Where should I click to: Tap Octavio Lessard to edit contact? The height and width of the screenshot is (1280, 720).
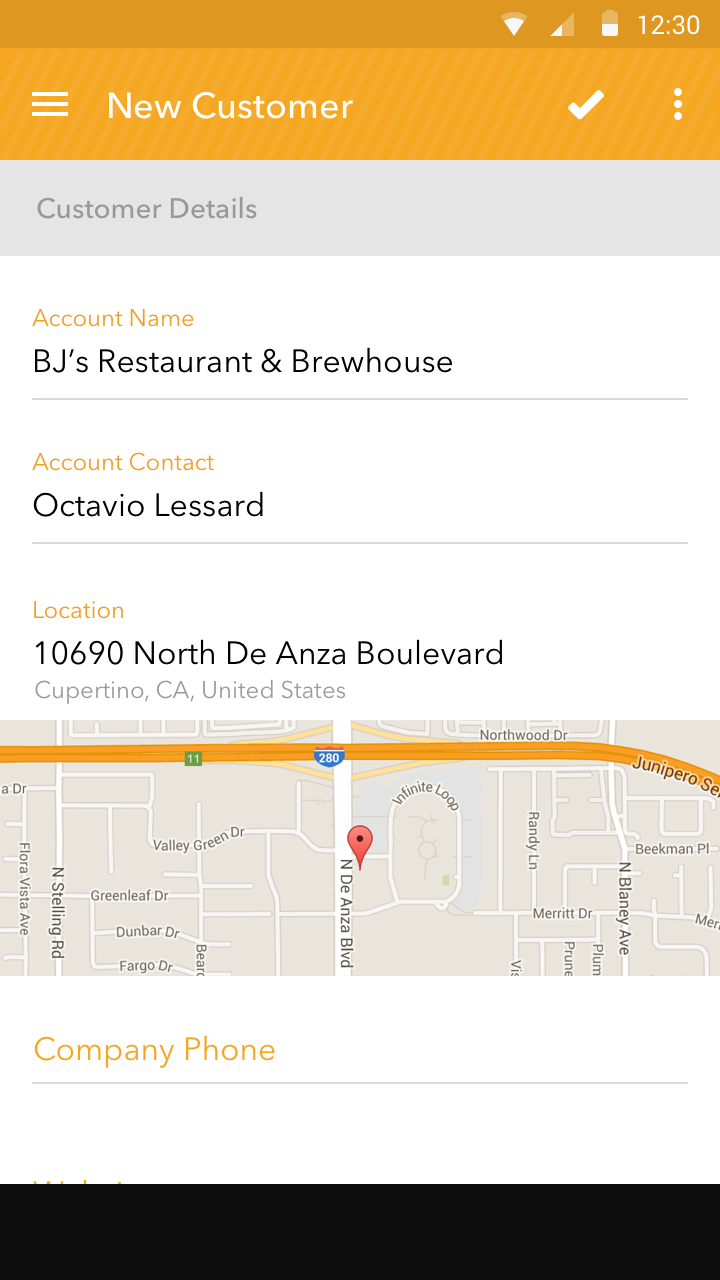[x=148, y=505]
